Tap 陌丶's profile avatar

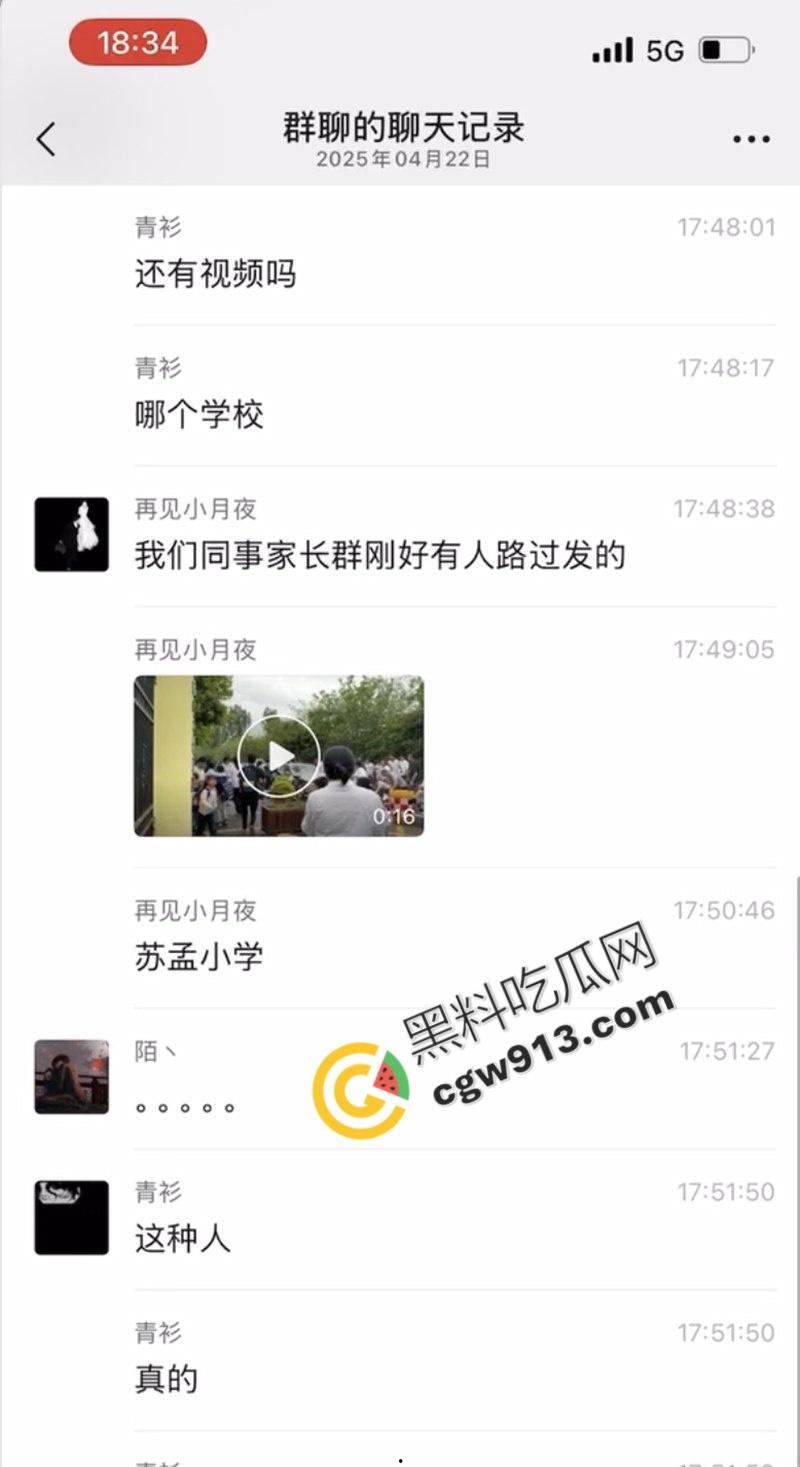coord(70,1076)
